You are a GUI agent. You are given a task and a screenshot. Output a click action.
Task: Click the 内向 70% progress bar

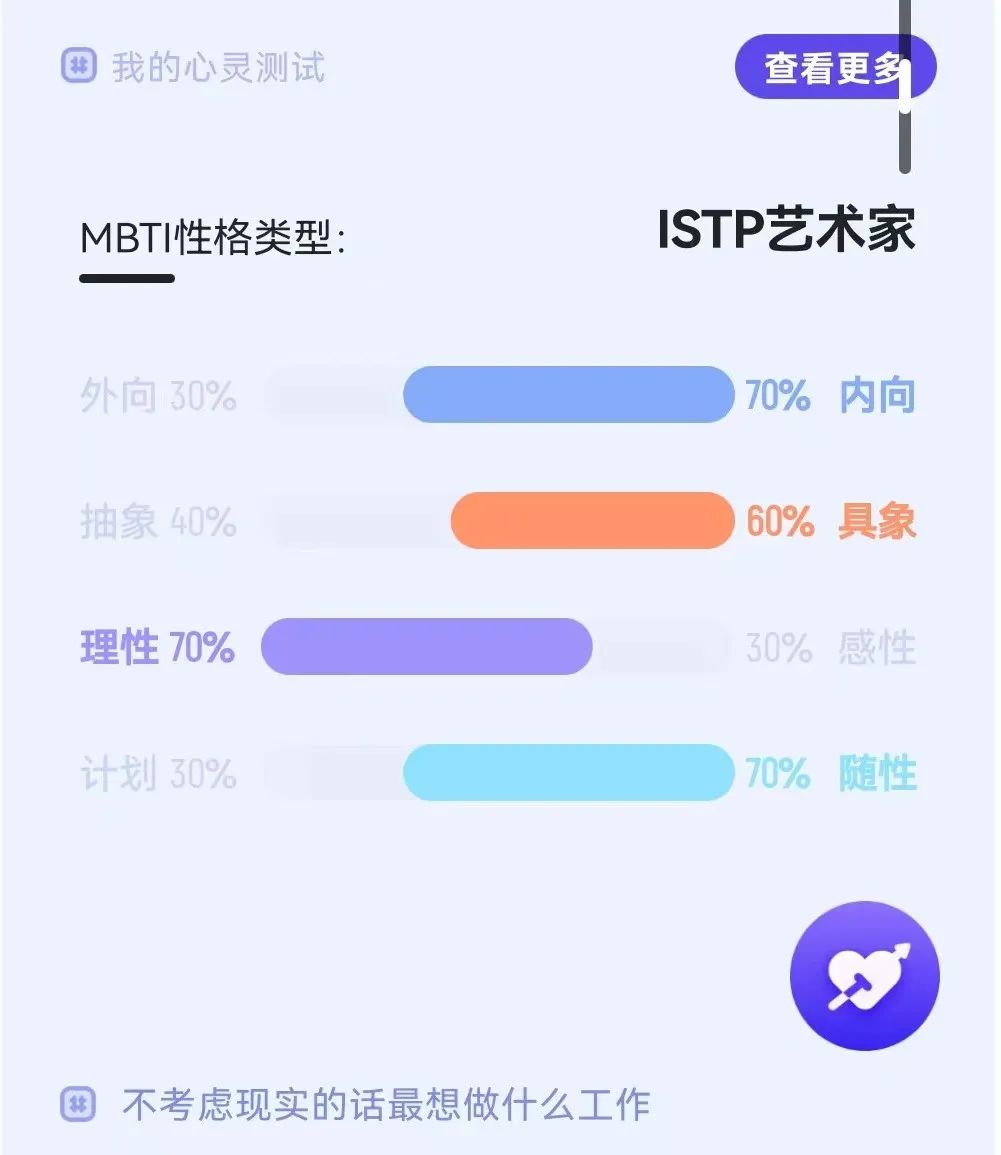570,395
